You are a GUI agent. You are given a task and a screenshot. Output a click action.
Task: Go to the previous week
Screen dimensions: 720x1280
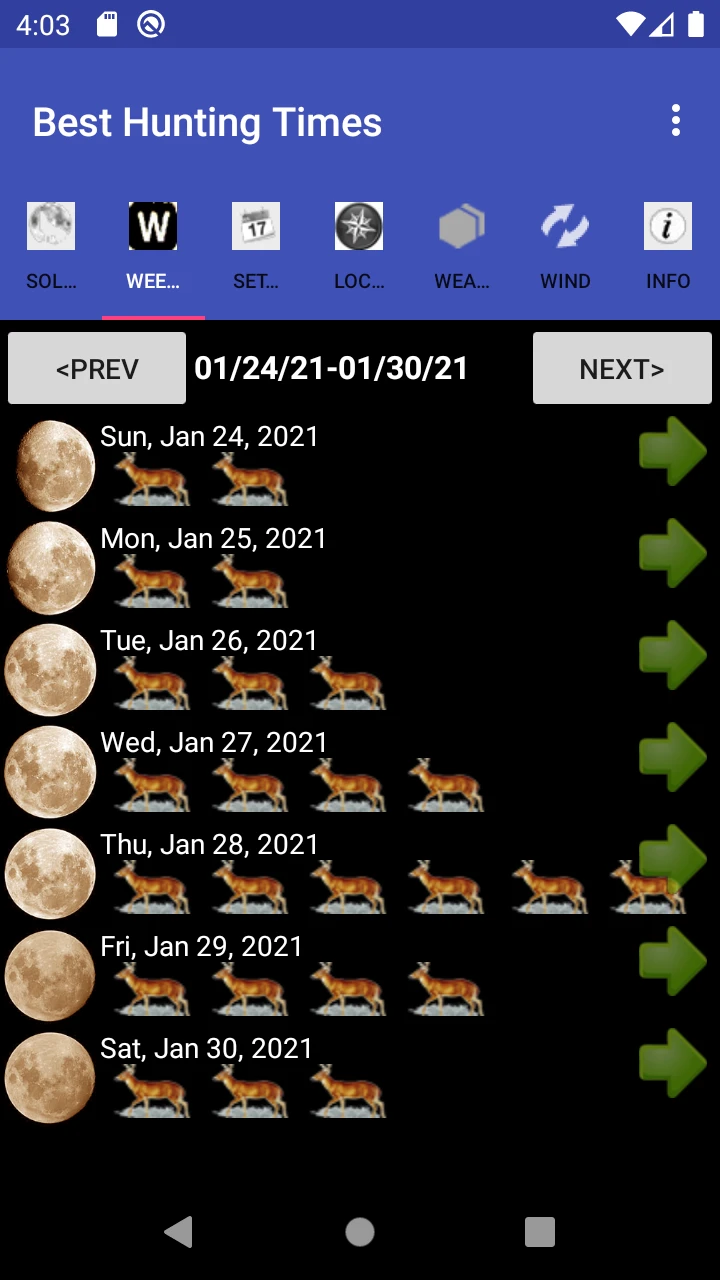point(97,368)
